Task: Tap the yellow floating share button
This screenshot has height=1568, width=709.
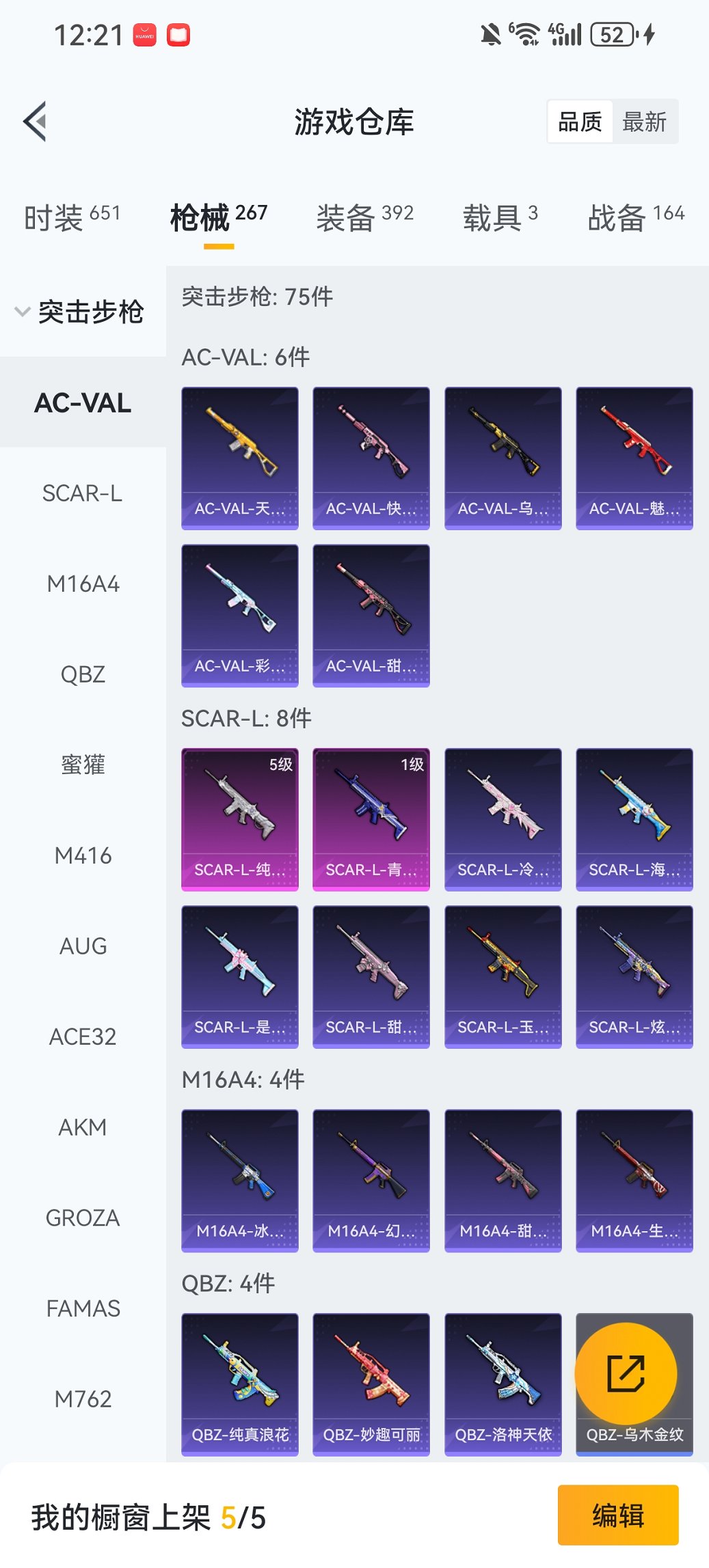Action: tap(626, 1373)
